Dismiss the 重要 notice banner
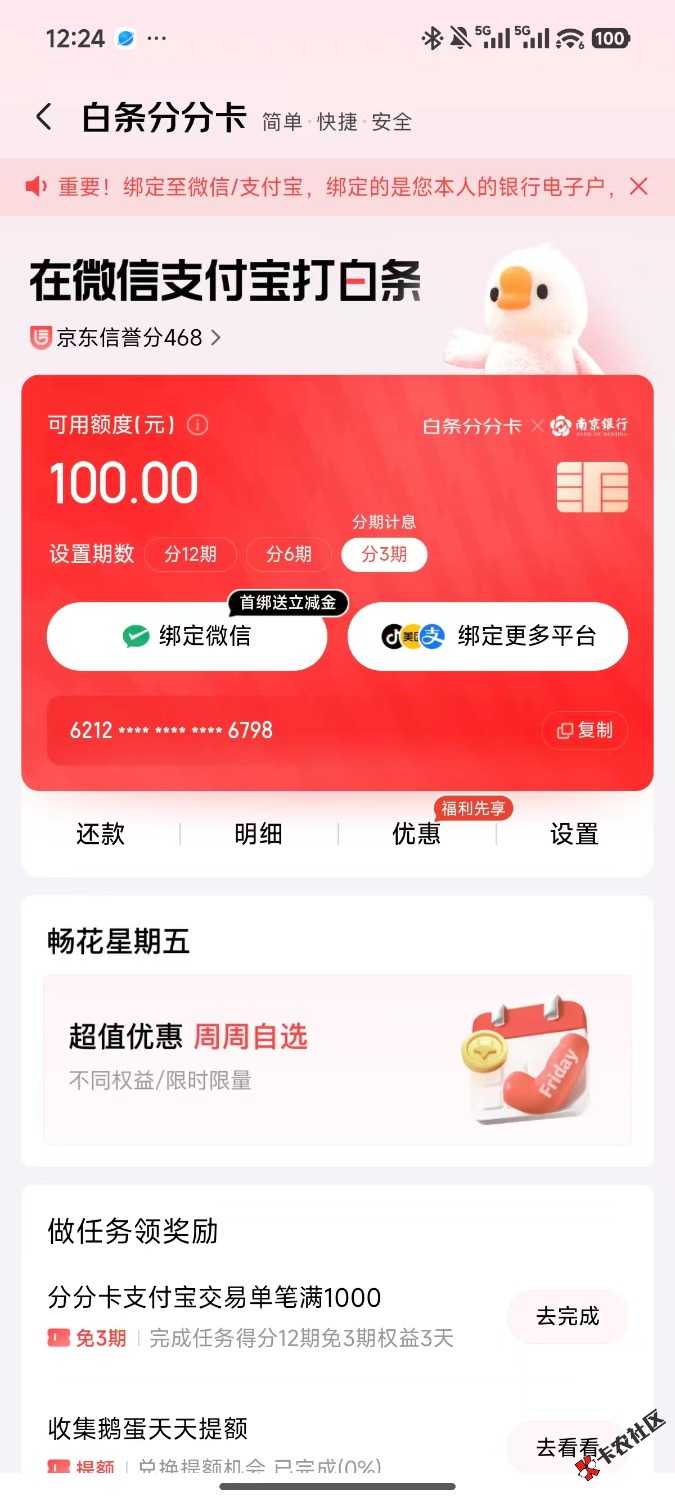This screenshot has width=675, height=1500. tap(639, 186)
